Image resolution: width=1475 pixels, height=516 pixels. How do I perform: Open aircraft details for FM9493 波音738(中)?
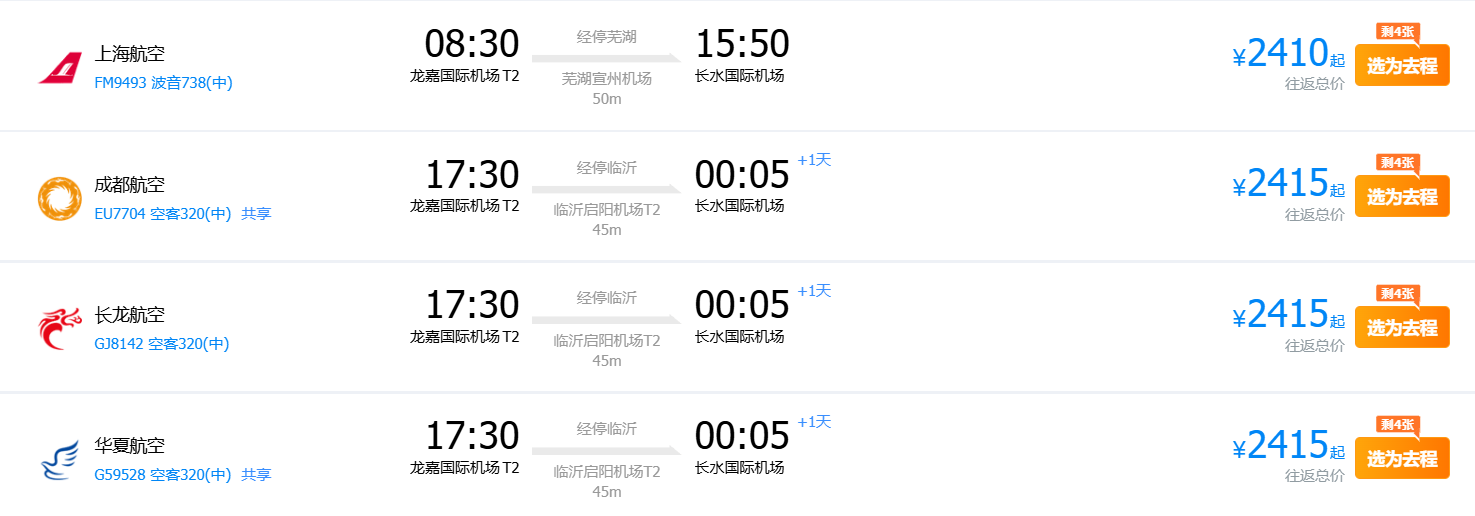(x=191, y=83)
